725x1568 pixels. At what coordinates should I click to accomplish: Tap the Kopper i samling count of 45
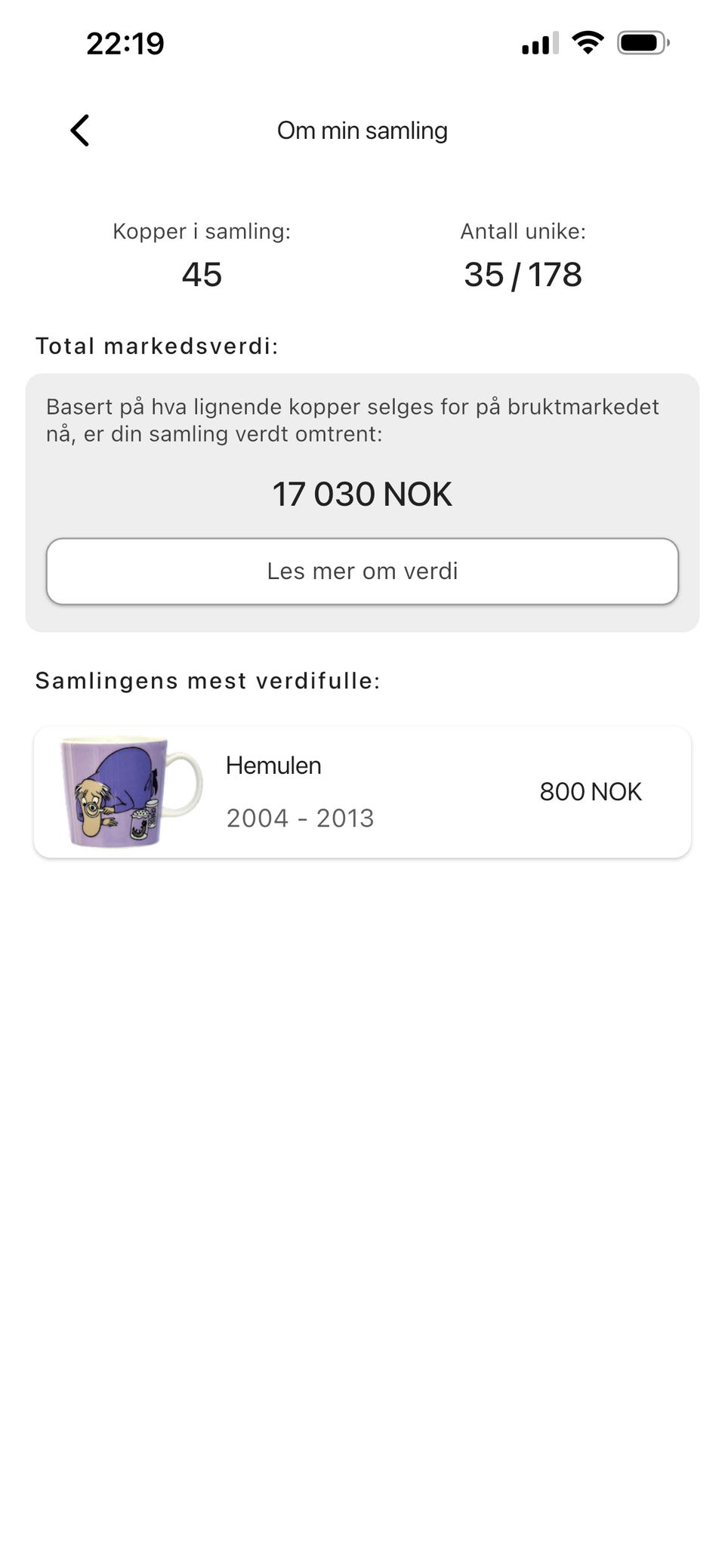coord(202,275)
